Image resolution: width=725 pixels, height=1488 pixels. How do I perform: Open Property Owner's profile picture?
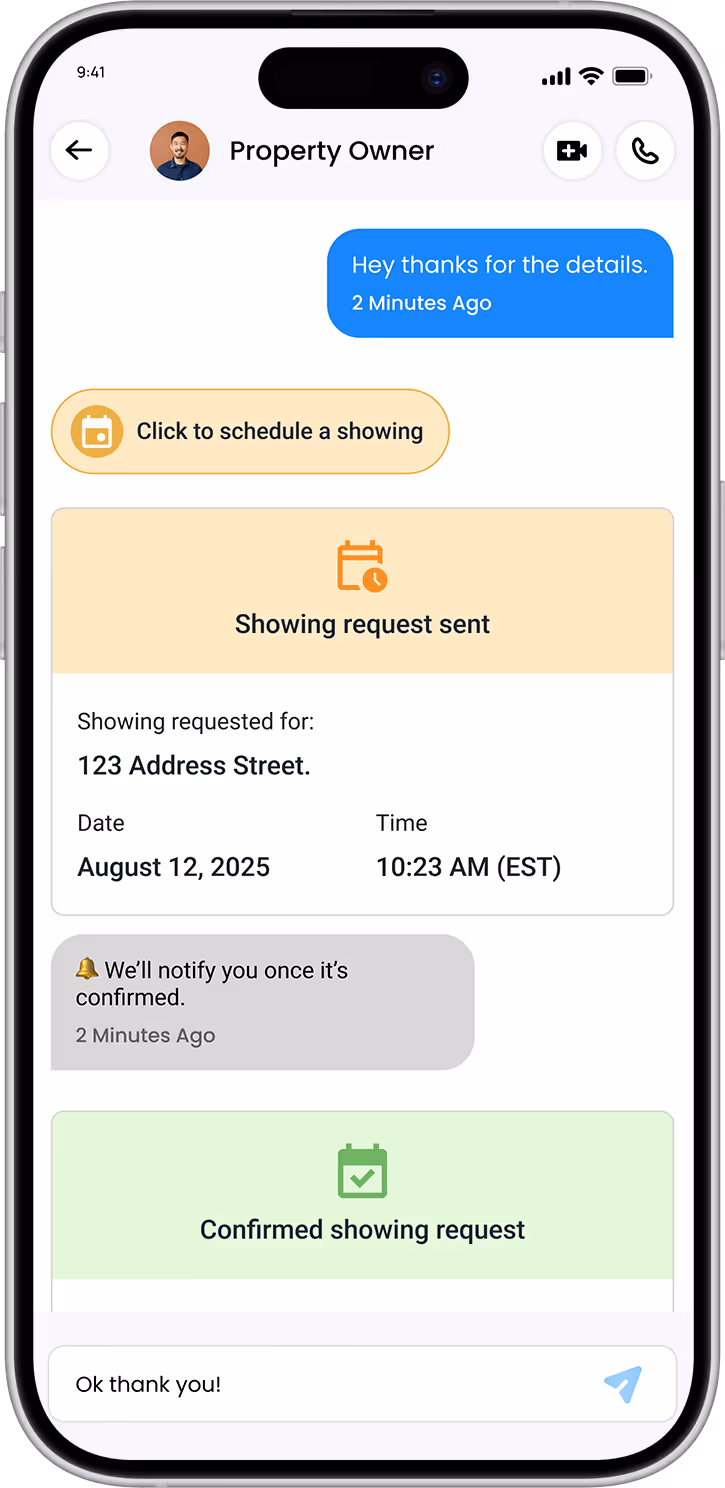[x=180, y=151]
